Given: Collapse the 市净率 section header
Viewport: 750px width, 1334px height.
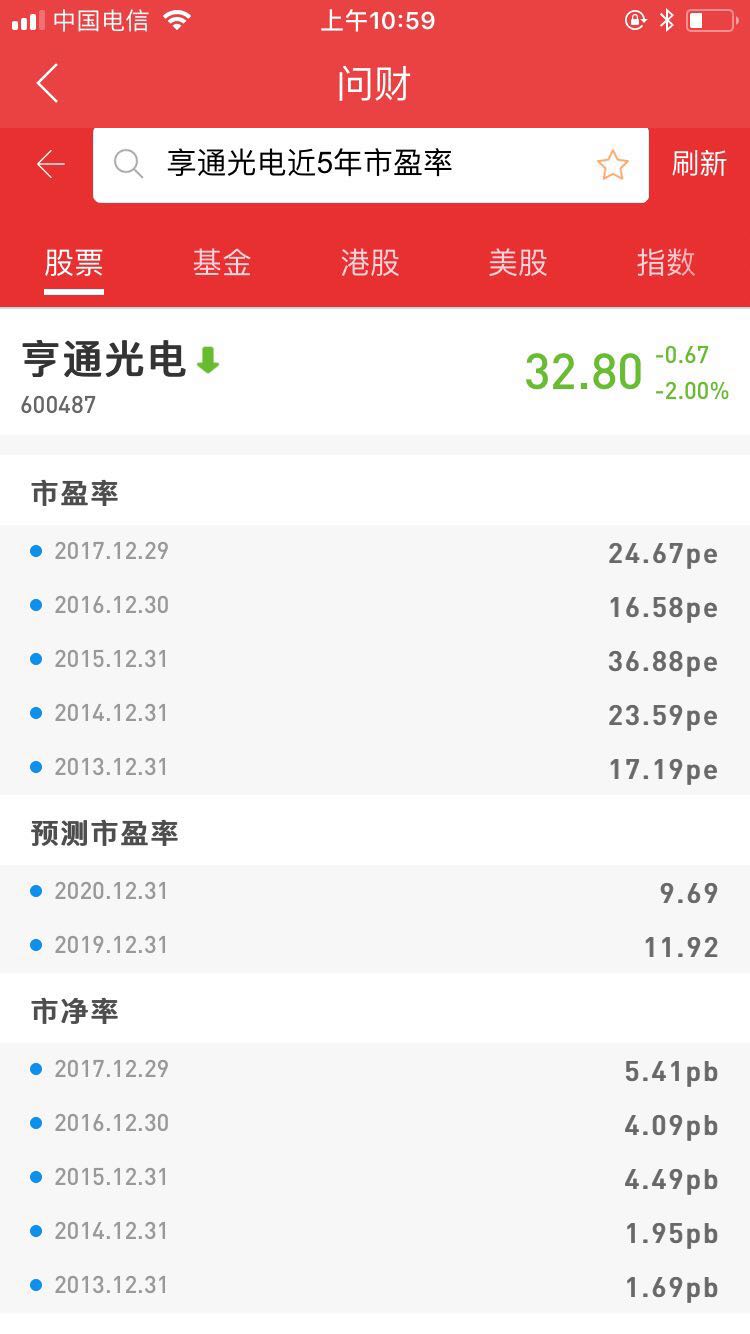Looking at the screenshot, I should [x=75, y=1010].
